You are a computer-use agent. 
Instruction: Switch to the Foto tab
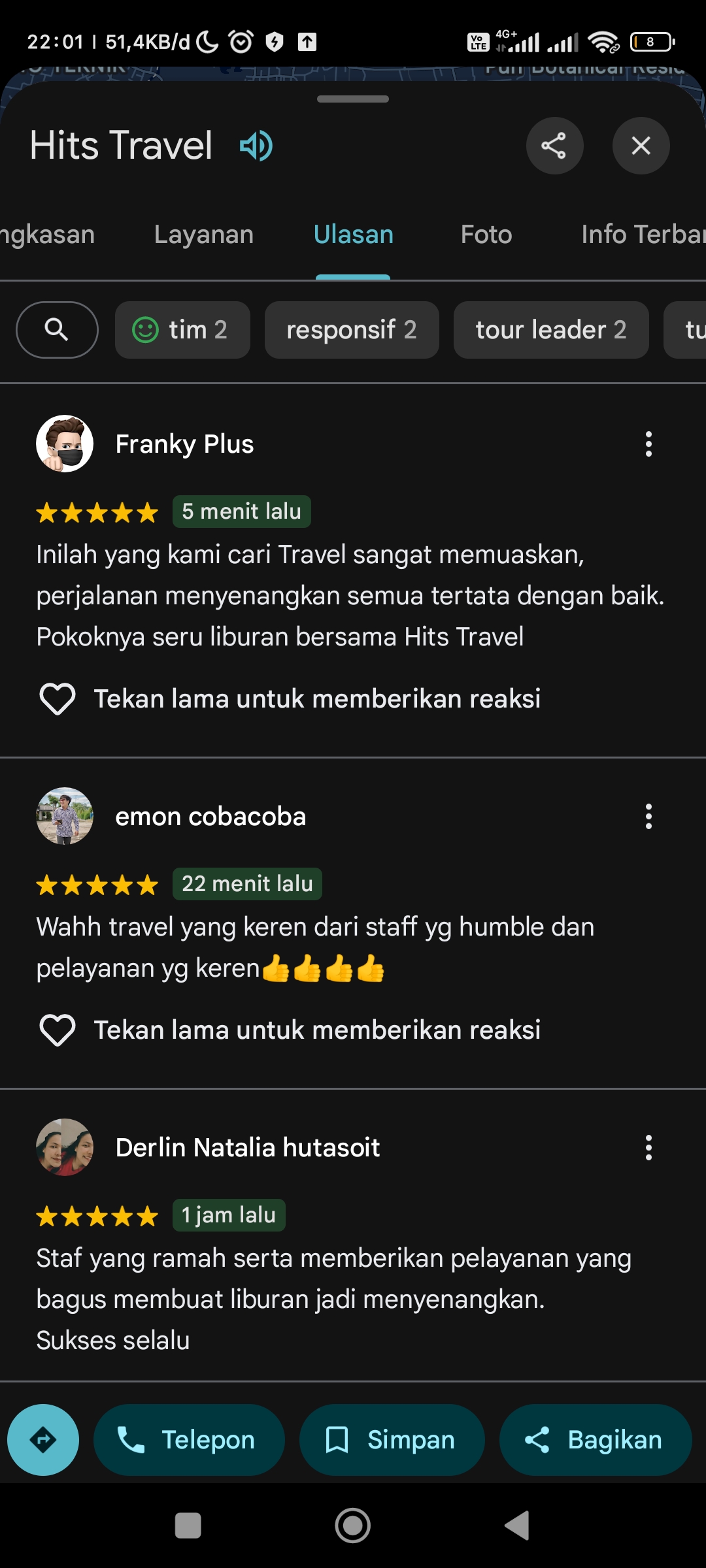tap(486, 235)
